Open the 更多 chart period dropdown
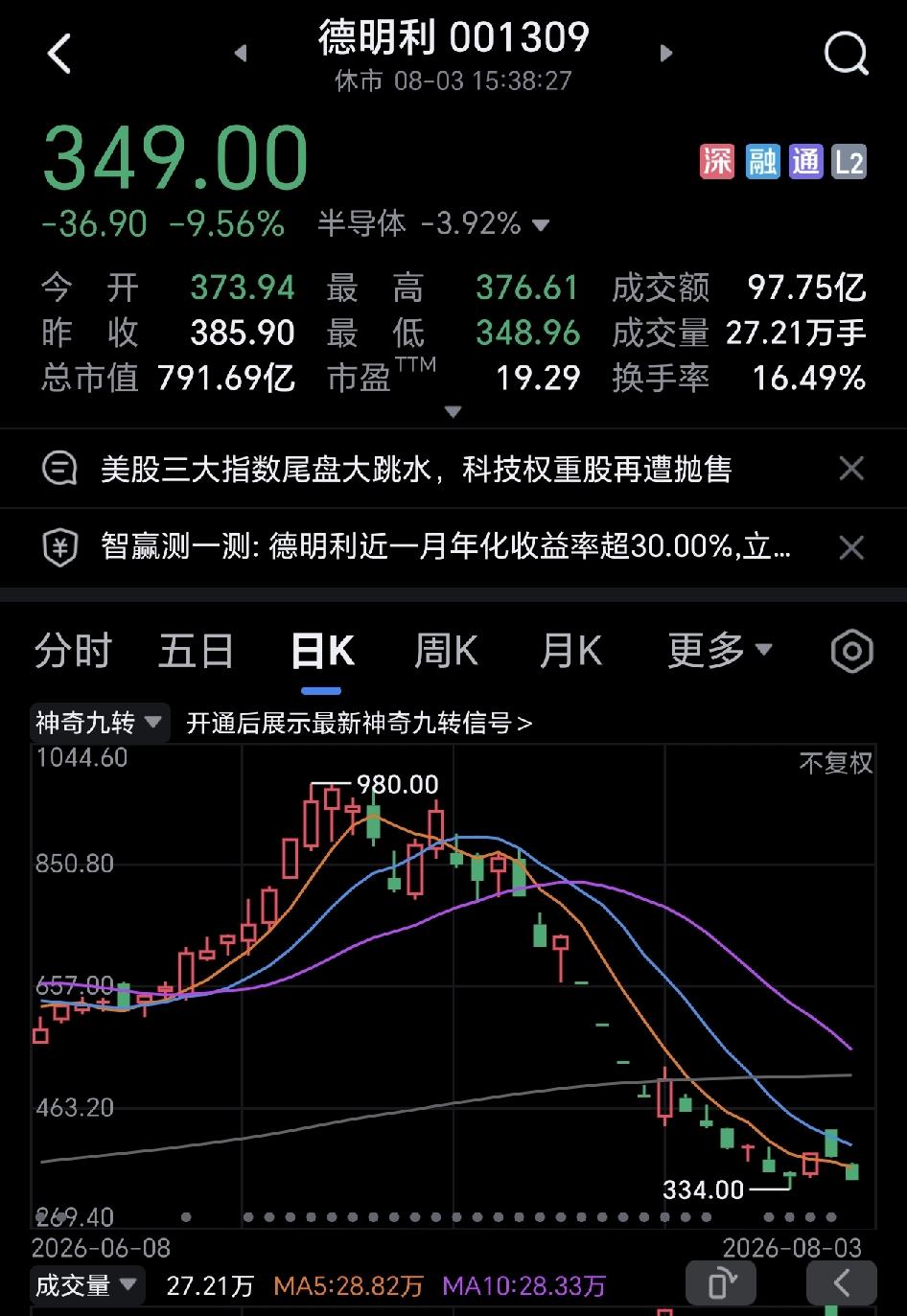907x1316 pixels. (720, 652)
